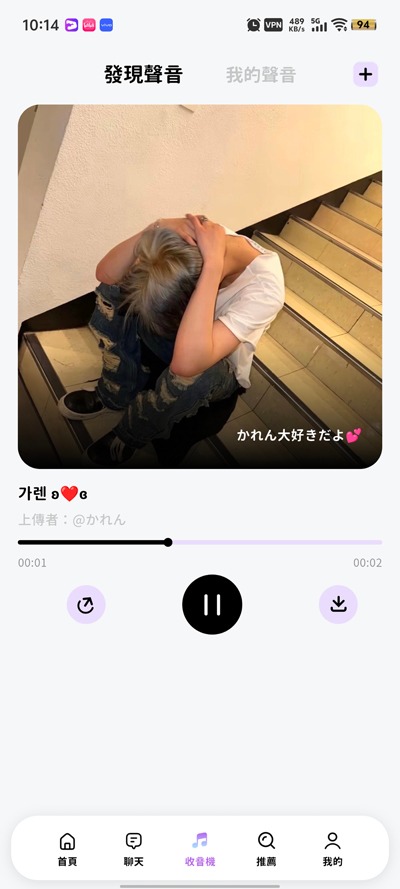Pause the playing sound
The image size is (400, 889).
click(x=212, y=604)
